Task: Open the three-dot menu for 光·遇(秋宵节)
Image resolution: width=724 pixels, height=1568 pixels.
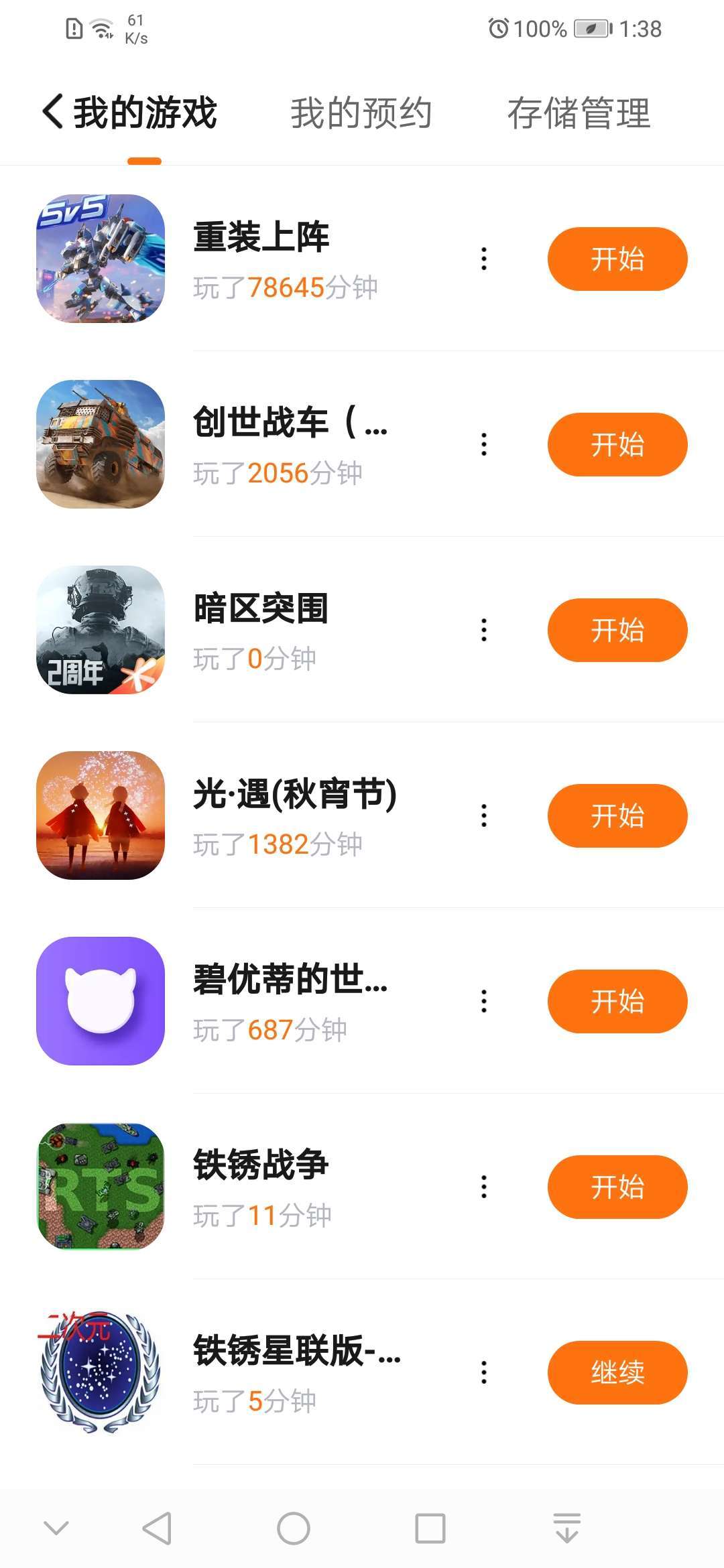Action: coord(484,816)
